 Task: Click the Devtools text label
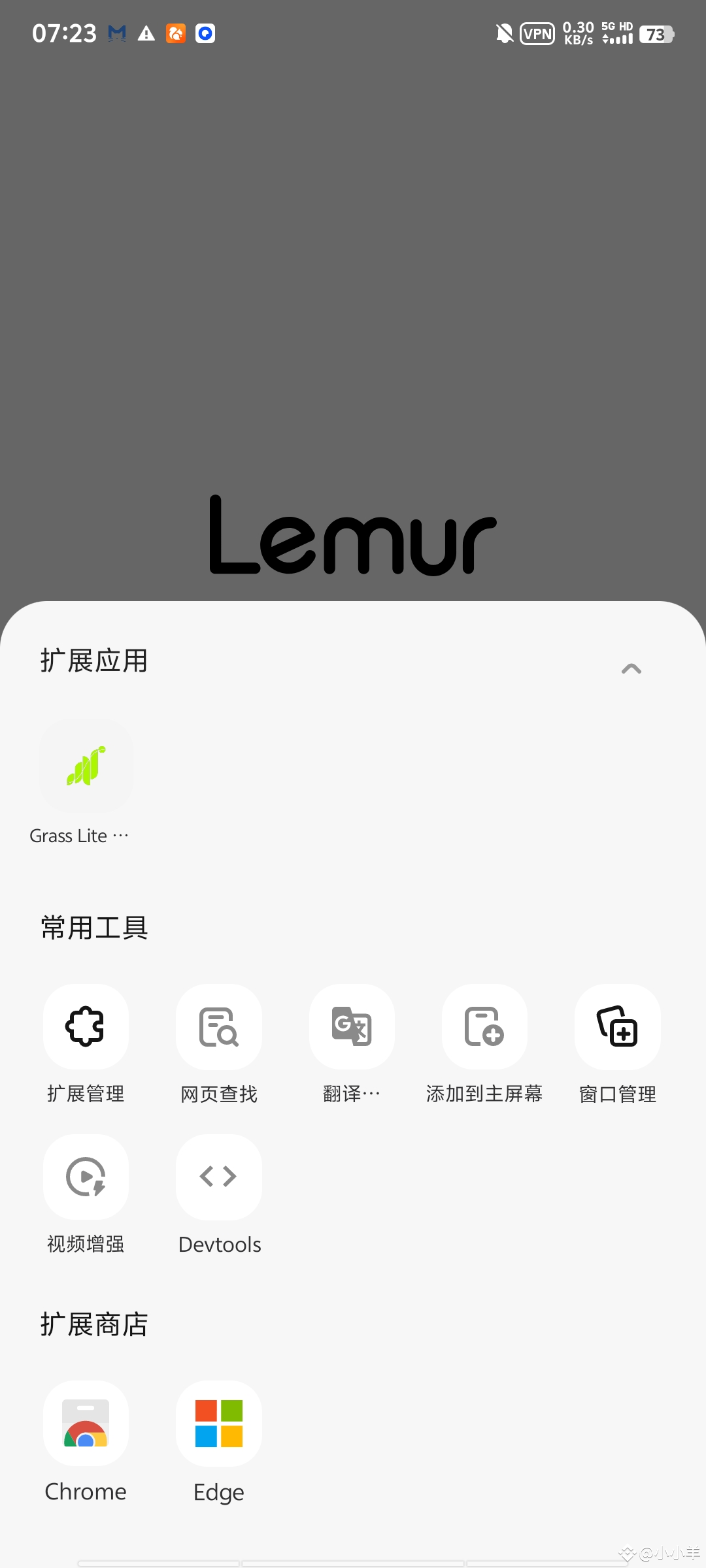point(219,1243)
